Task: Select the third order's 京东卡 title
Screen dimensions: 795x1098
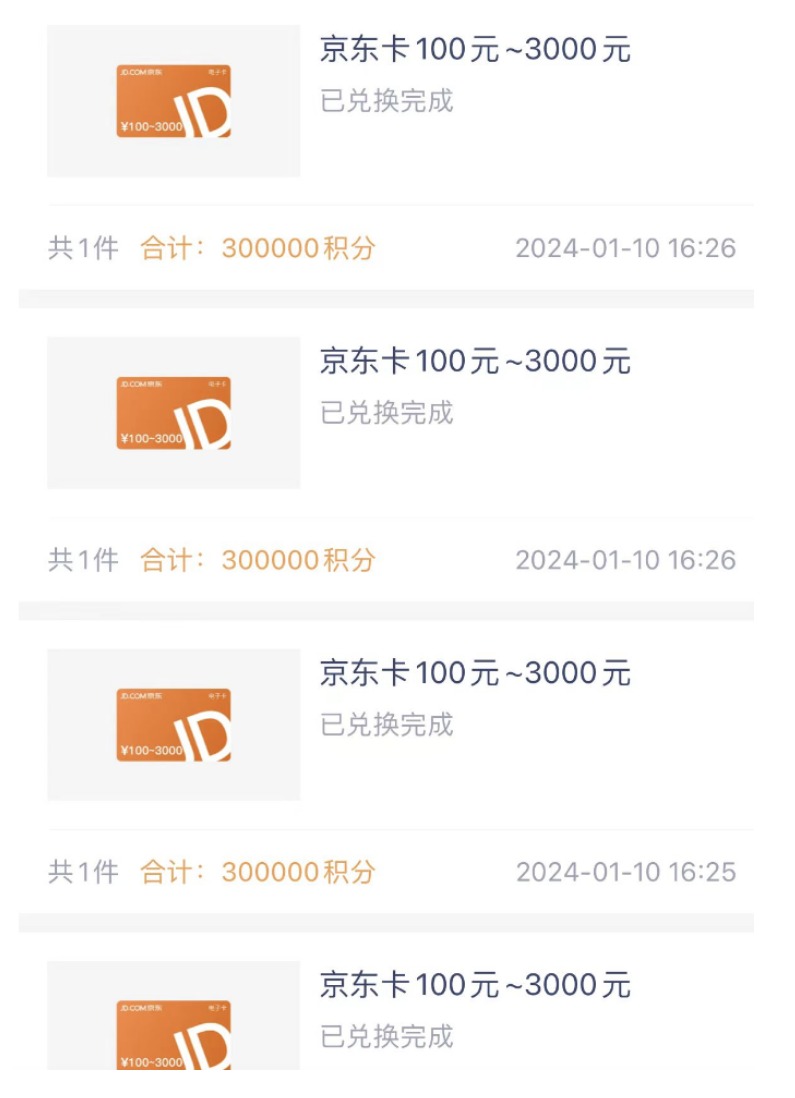Action: pos(472,675)
